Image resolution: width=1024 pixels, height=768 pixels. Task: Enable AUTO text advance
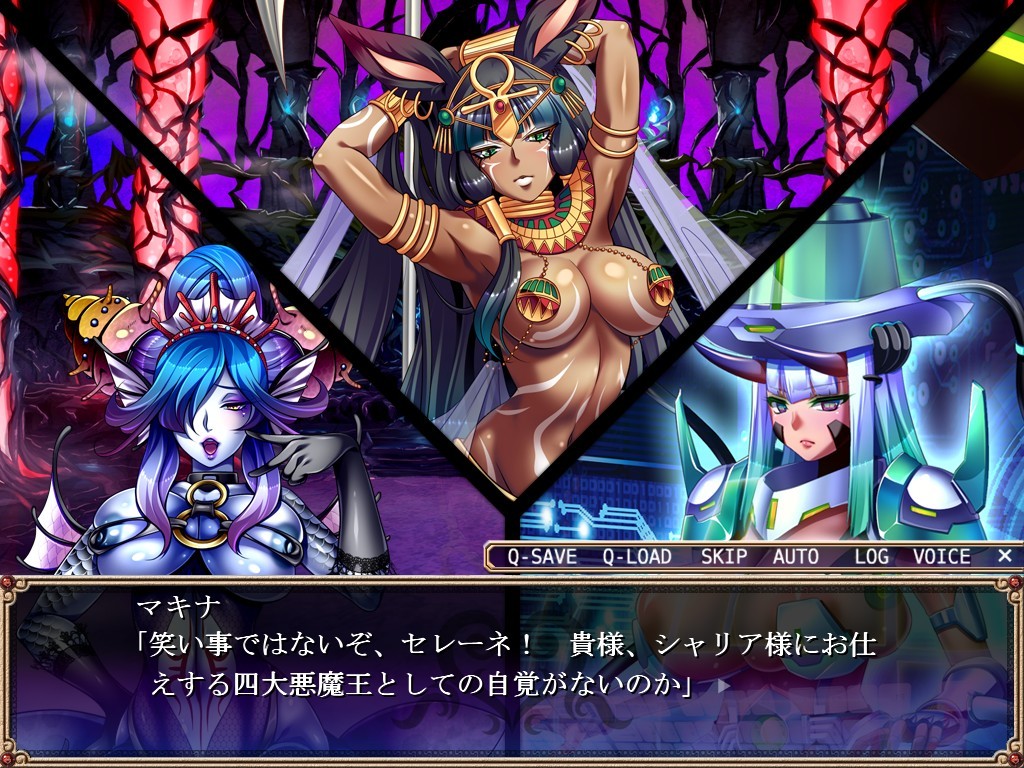[x=795, y=557]
